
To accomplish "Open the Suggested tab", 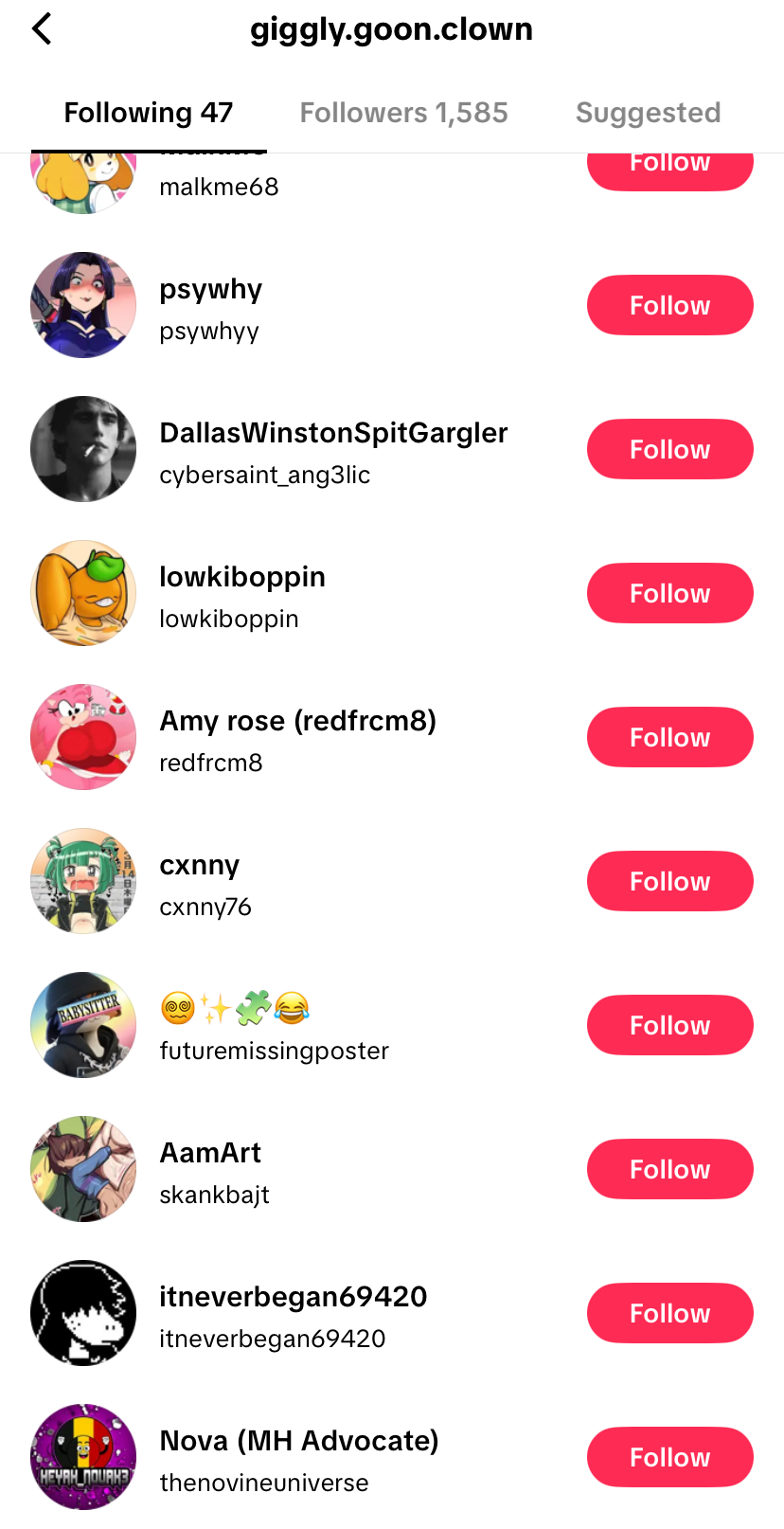I will point(649,113).
